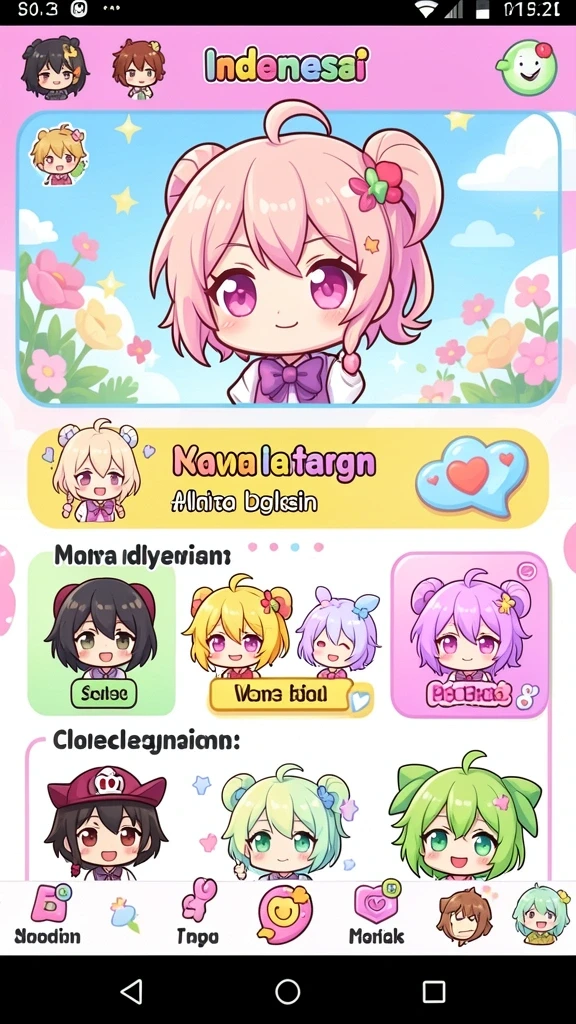Open the black-haired avatar in the header

tap(54, 69)
